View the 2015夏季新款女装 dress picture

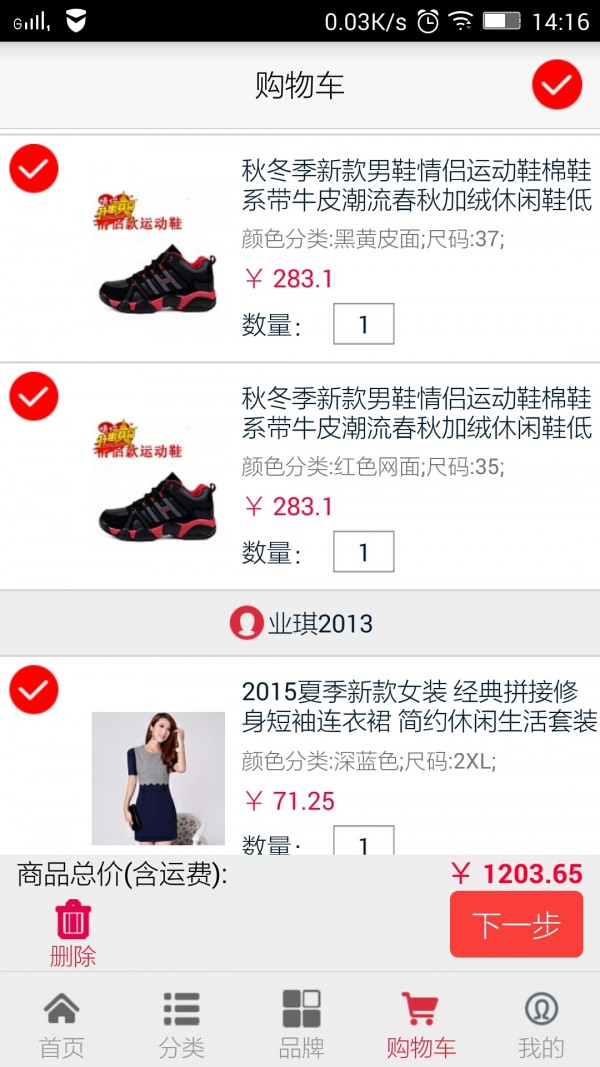coord(158,778)
